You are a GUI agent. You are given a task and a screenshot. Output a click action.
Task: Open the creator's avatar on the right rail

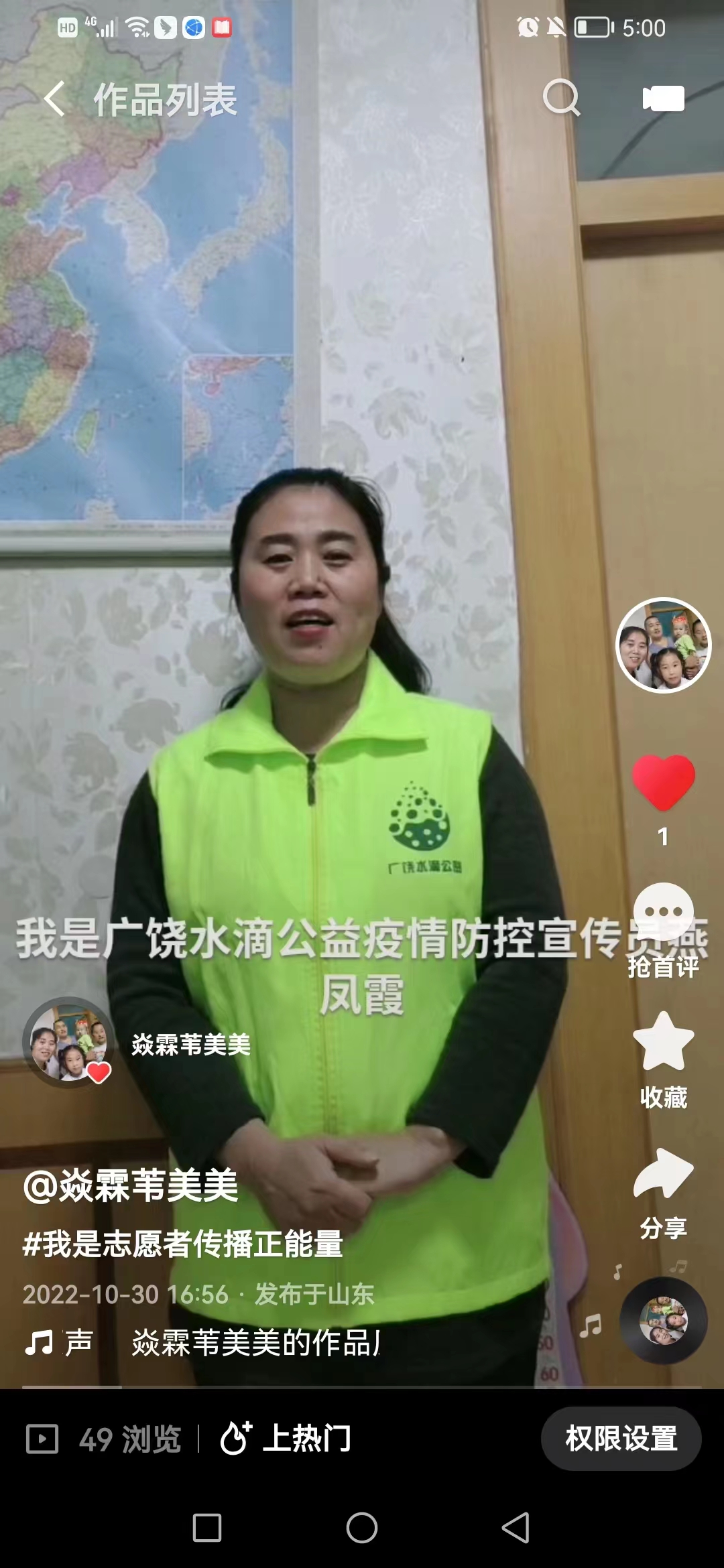click(x=663, y=645)
